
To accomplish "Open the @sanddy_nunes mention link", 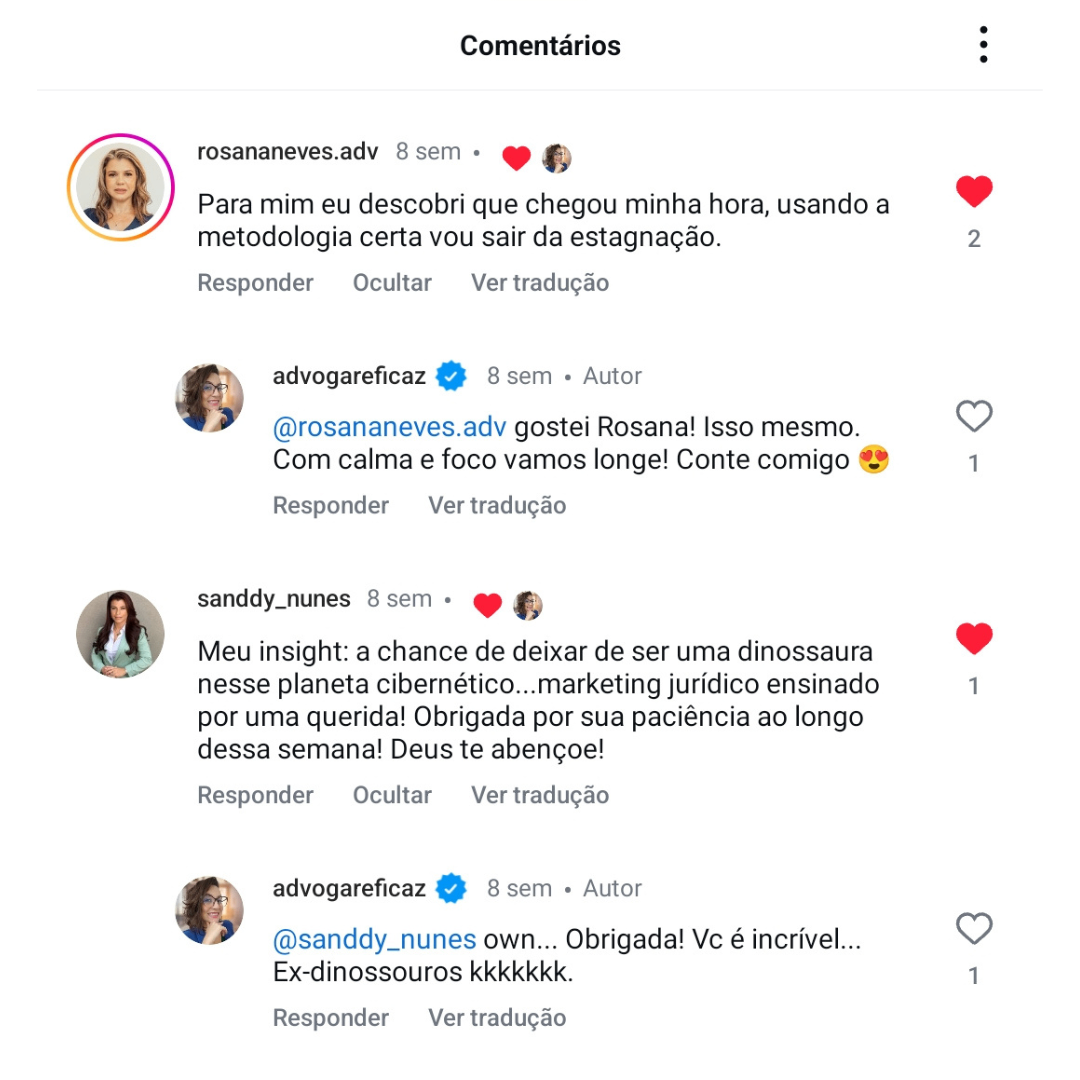I will coord(374,940).
